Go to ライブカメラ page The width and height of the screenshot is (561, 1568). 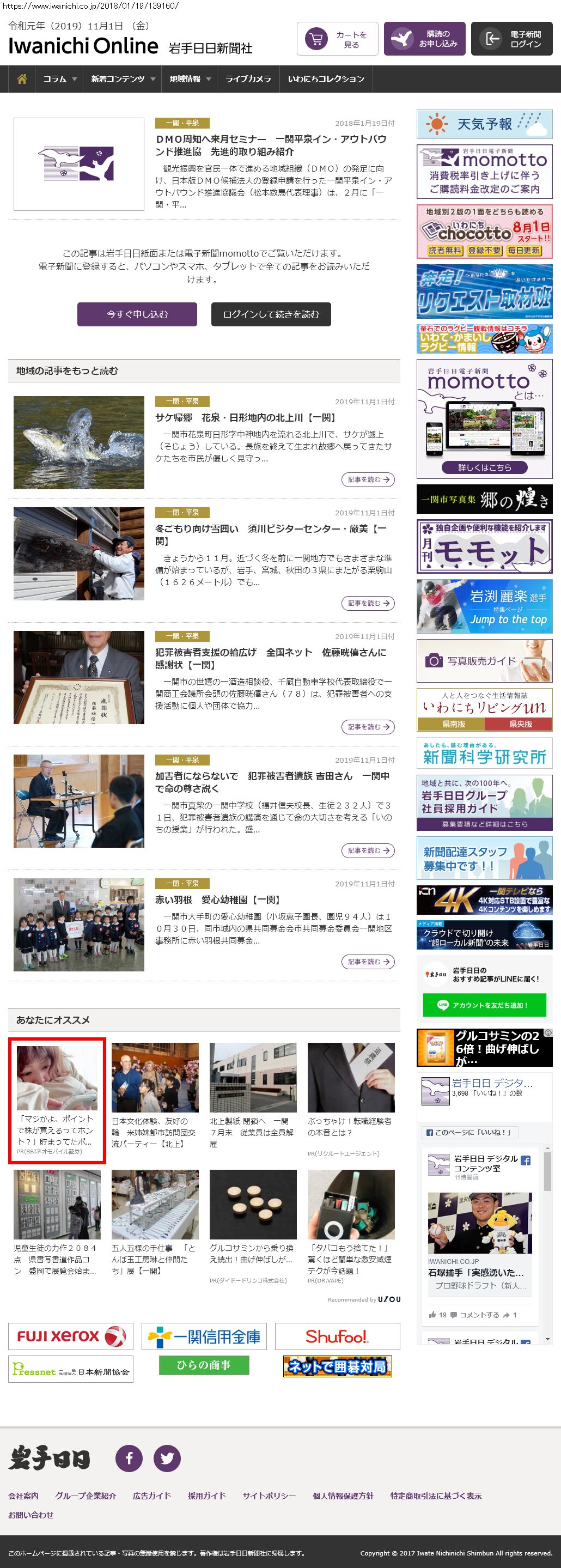click(248, 79)
